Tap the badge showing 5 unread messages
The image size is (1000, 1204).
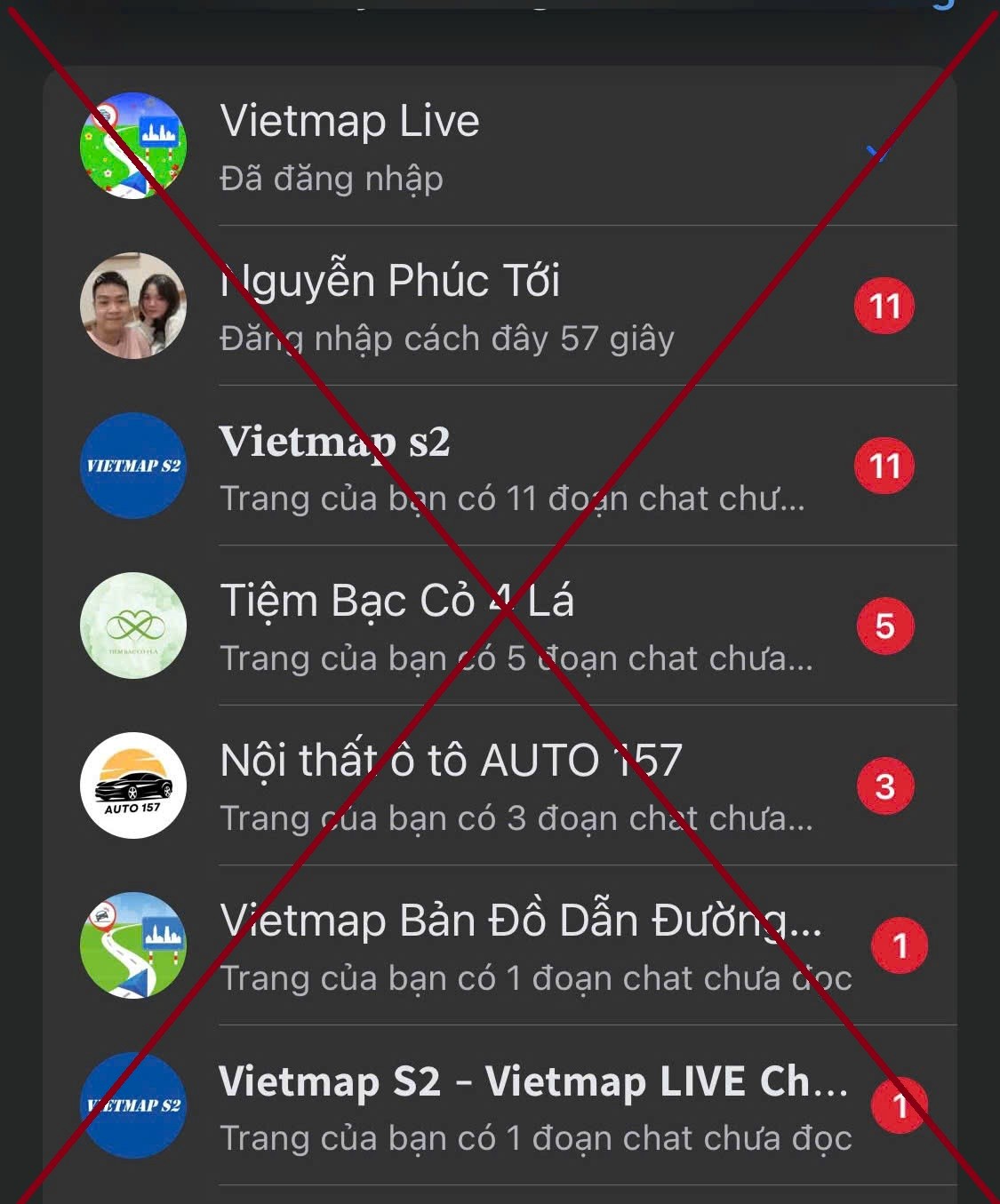[x=884, y=625]
